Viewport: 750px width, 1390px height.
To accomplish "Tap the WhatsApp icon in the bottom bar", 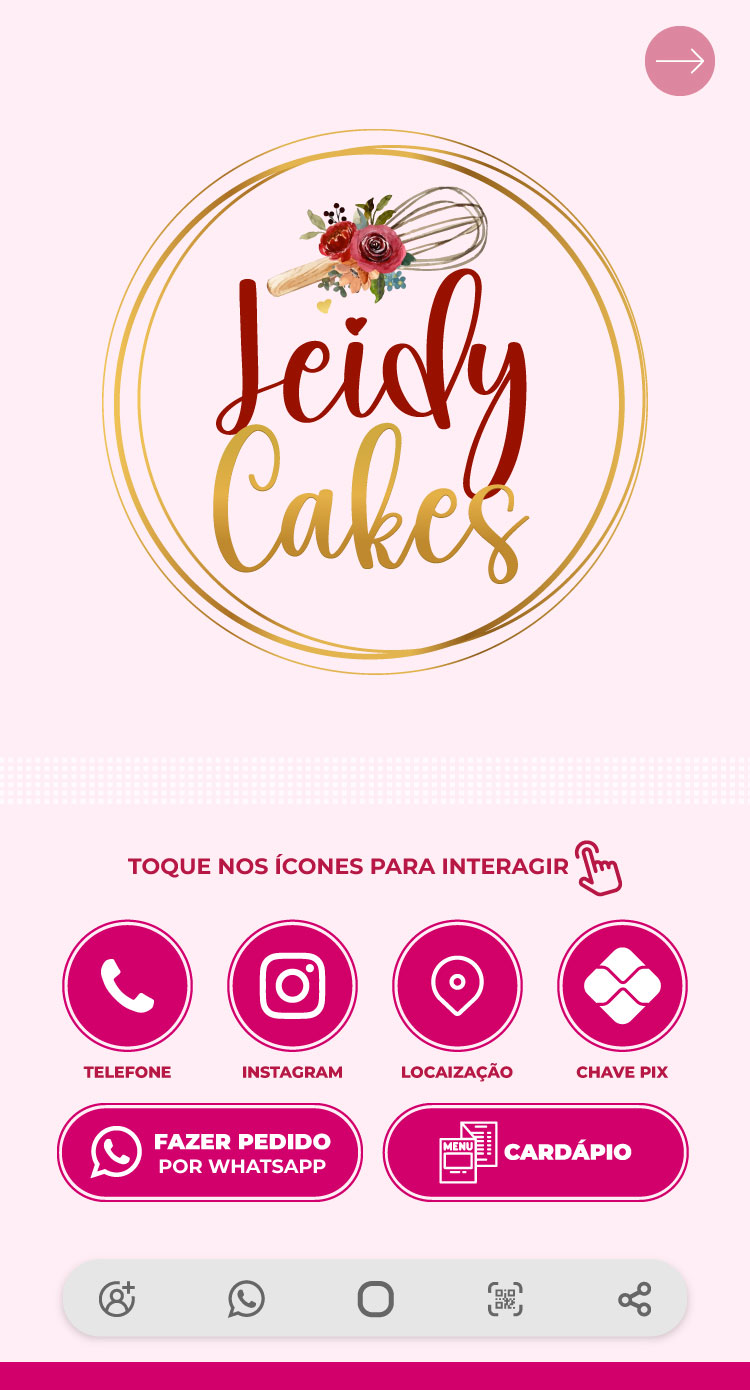I will click(246, 1299).
